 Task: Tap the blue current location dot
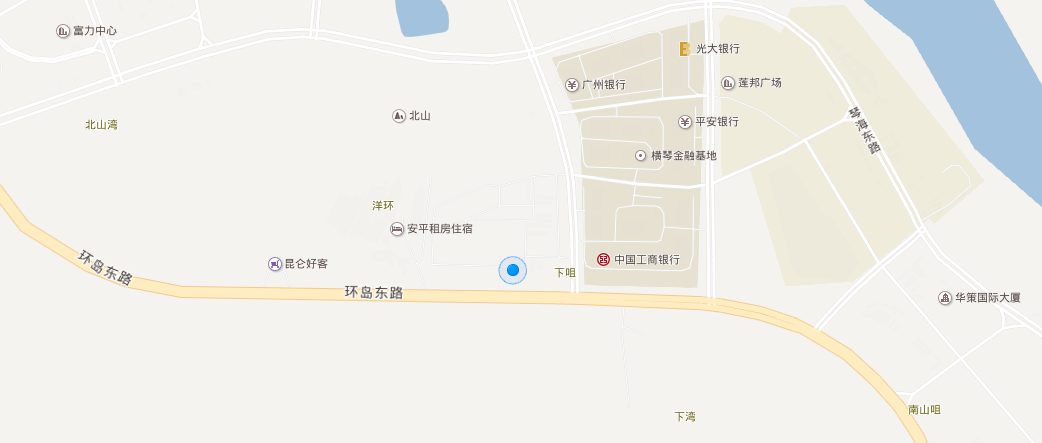(x=513, y=270)
